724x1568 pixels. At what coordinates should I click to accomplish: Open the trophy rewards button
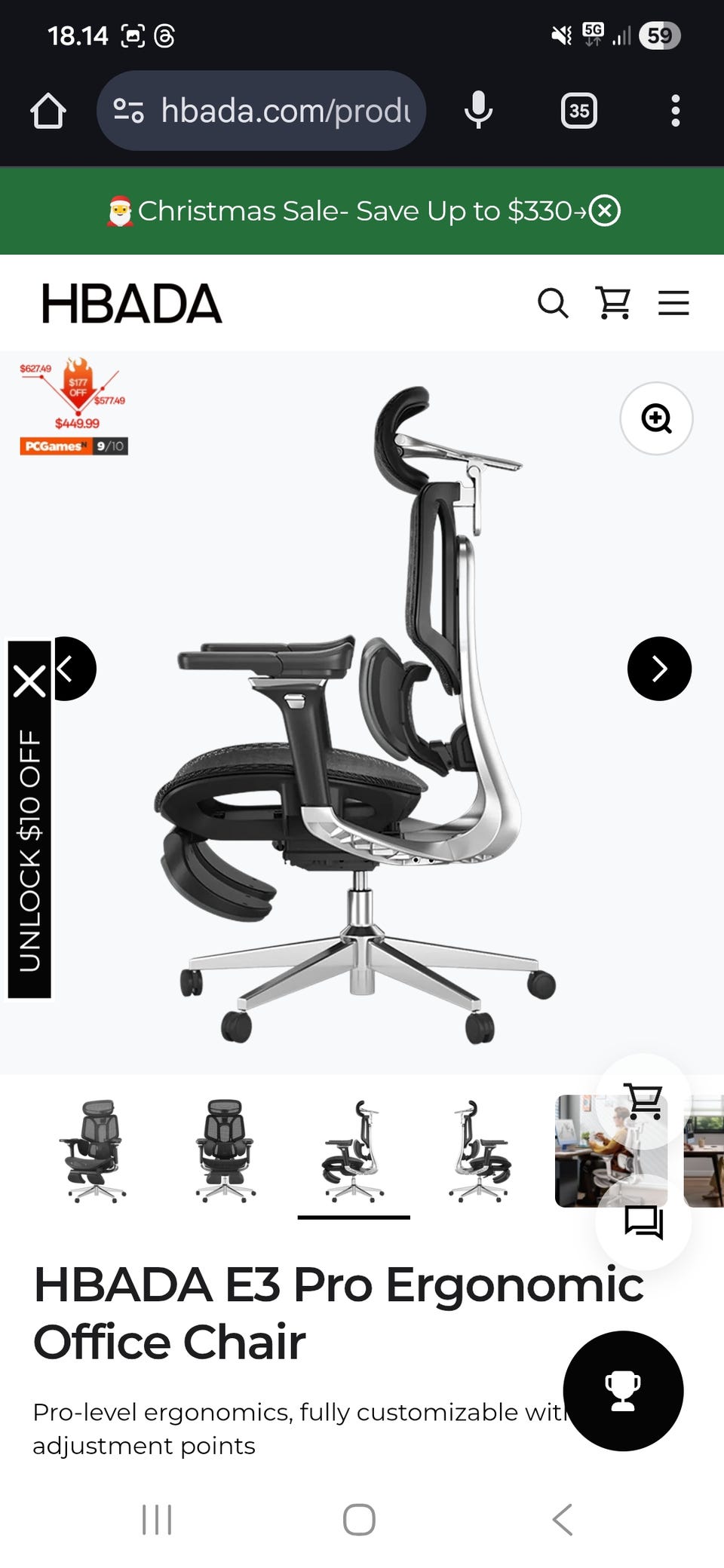pos(623,1391)
